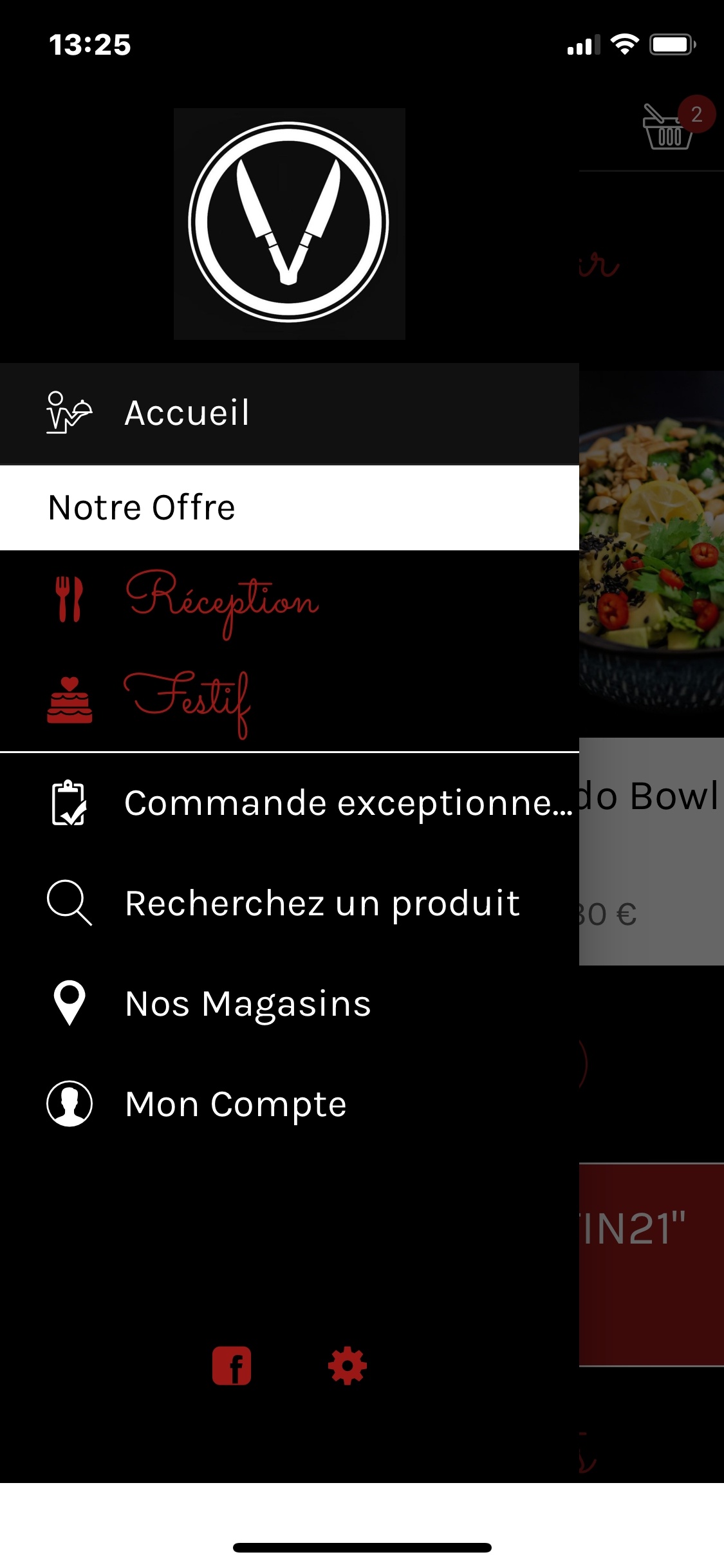This screenshot has width=724, height=1568.
Task: Open settings gear icon
Action: click(348, 1365)
